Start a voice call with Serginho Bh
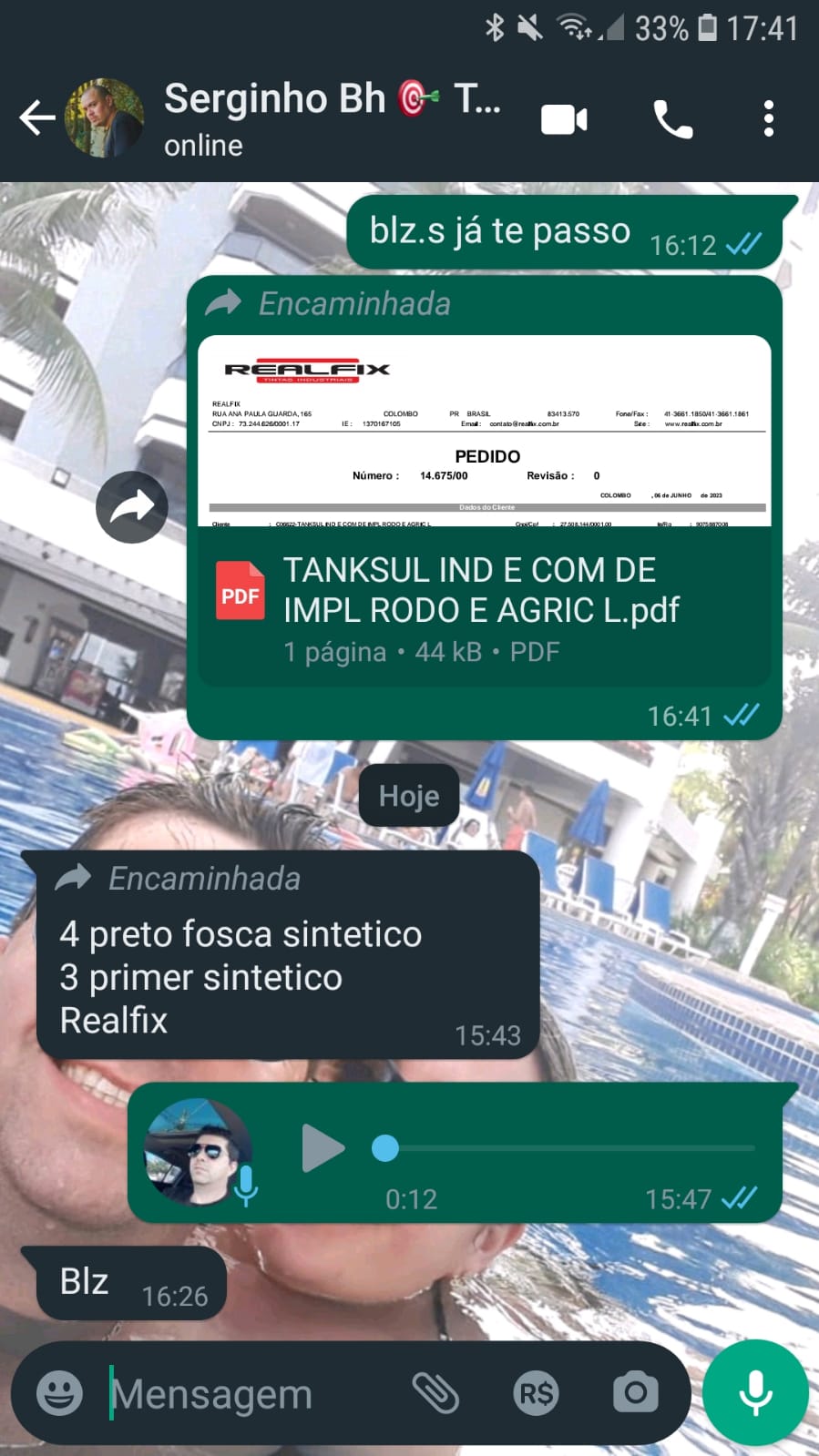The image size is (819, 1456). point(672,119)
